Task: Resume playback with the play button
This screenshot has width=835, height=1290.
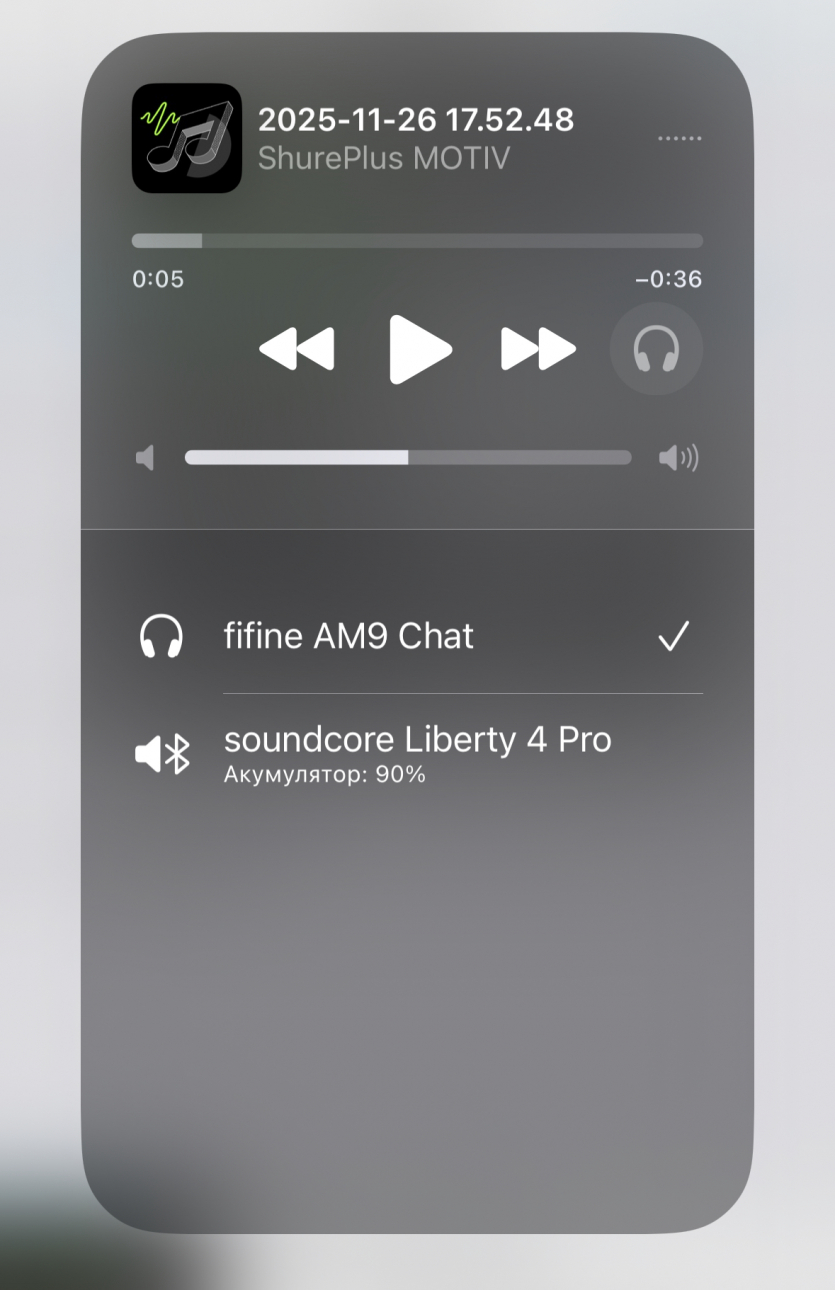Action: (419, 350)
